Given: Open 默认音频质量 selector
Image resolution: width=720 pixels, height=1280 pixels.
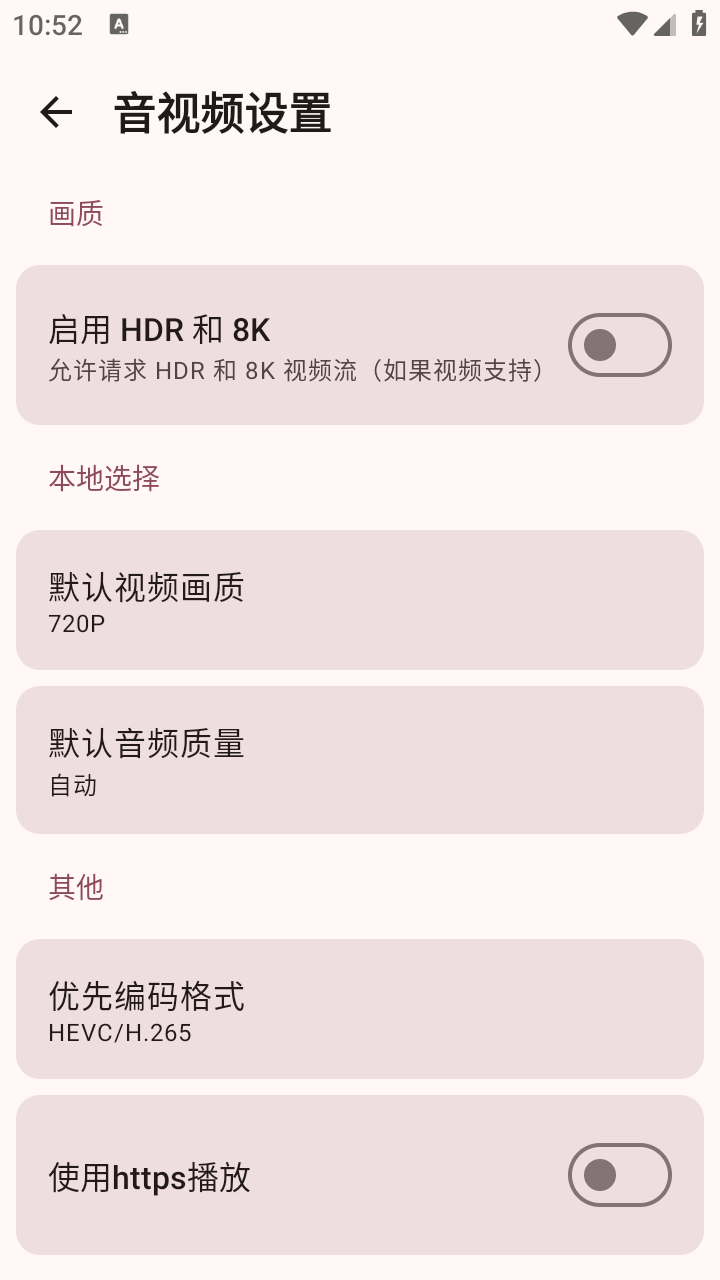Looking at the screenshot, I should coord(360,759).
